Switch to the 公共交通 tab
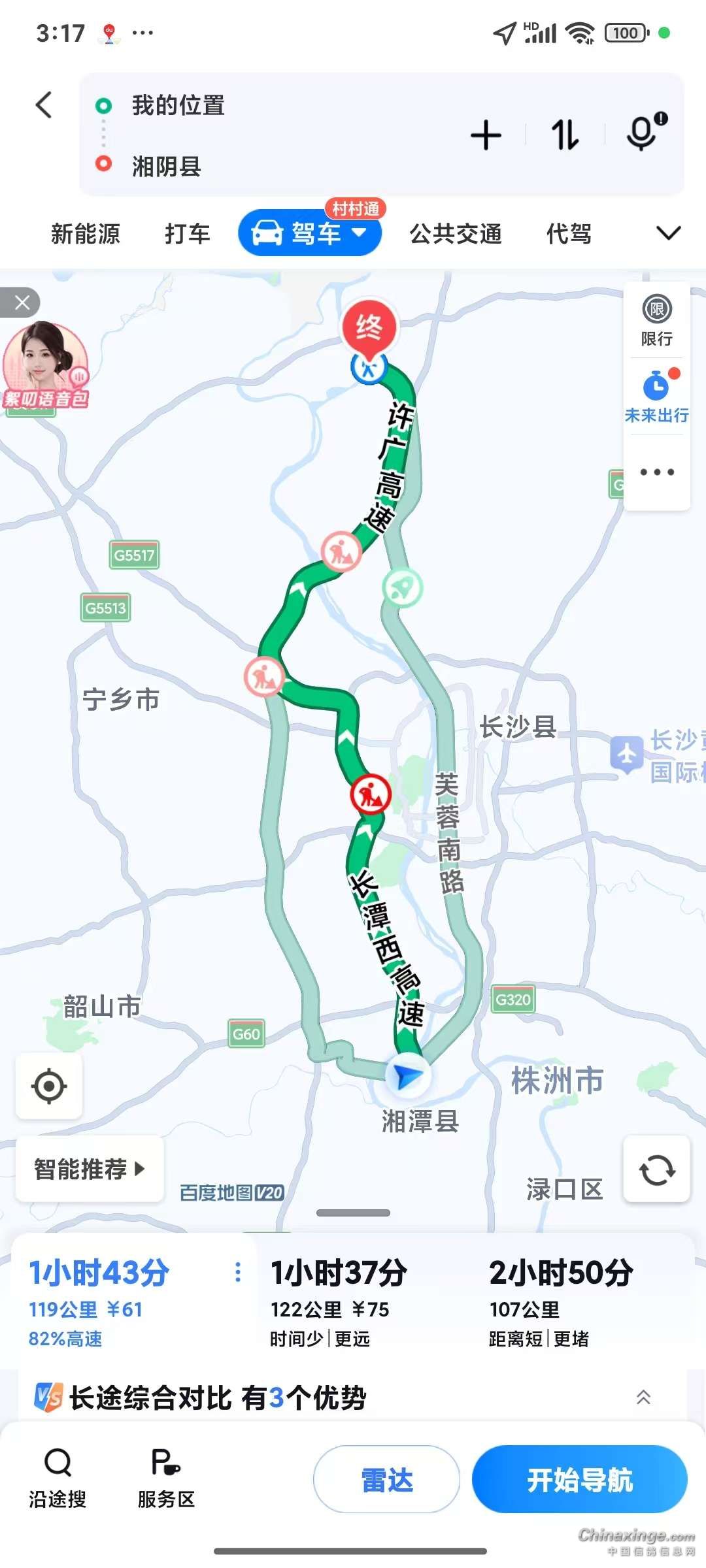The width and height of the screenshot is (706, 1568). (x=456, y=233)
